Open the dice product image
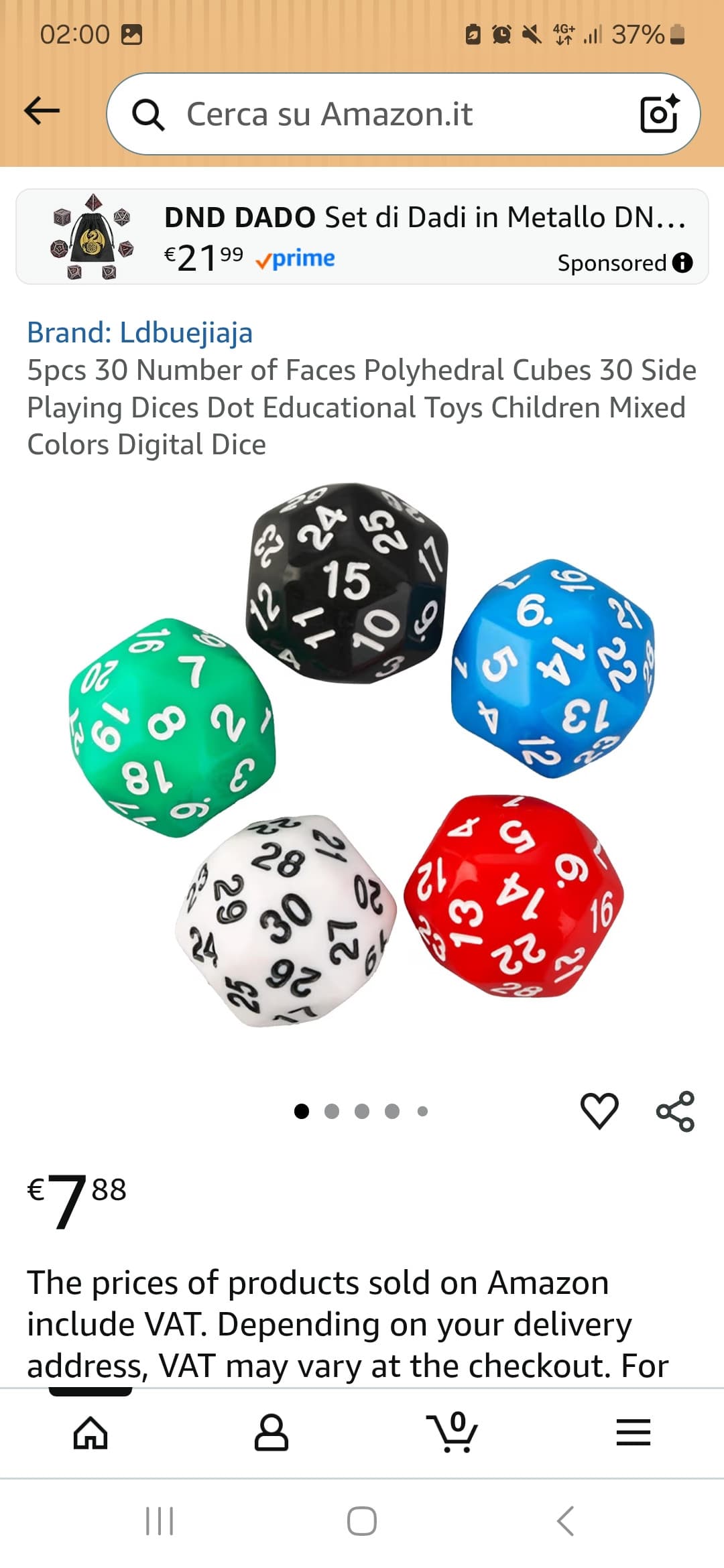The width and height of the screenshot is (724, 1568). click(x=362, y=754)
